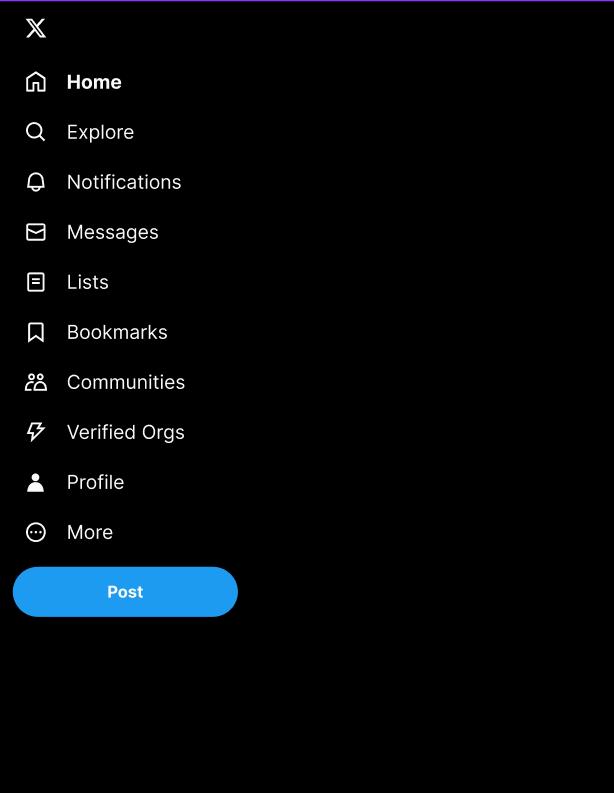Tap the X logo icon
The width and height of the screenshot is (614, 793).
[x=36, y=28]
